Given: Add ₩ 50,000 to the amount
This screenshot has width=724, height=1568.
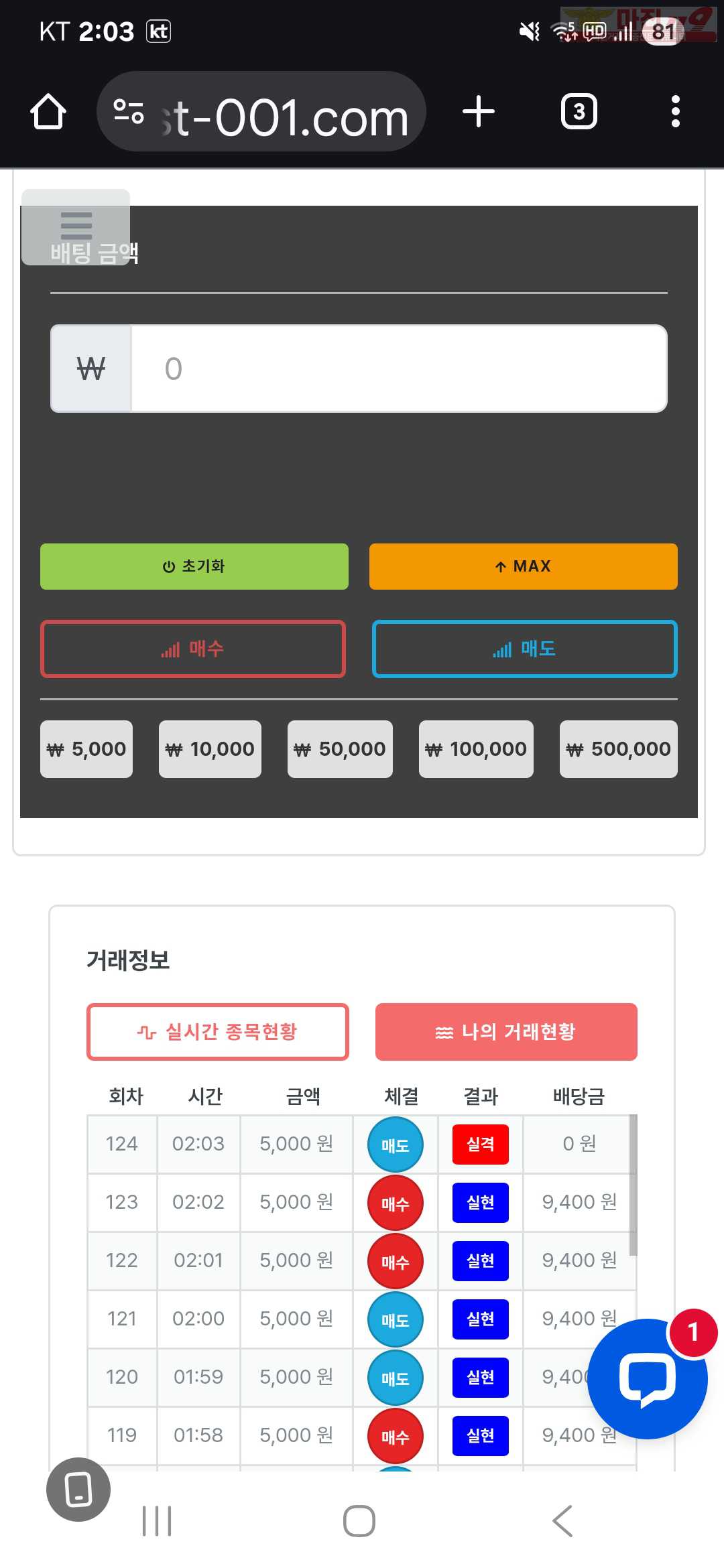Looking at the screenshot, I should tap(340, 749).
